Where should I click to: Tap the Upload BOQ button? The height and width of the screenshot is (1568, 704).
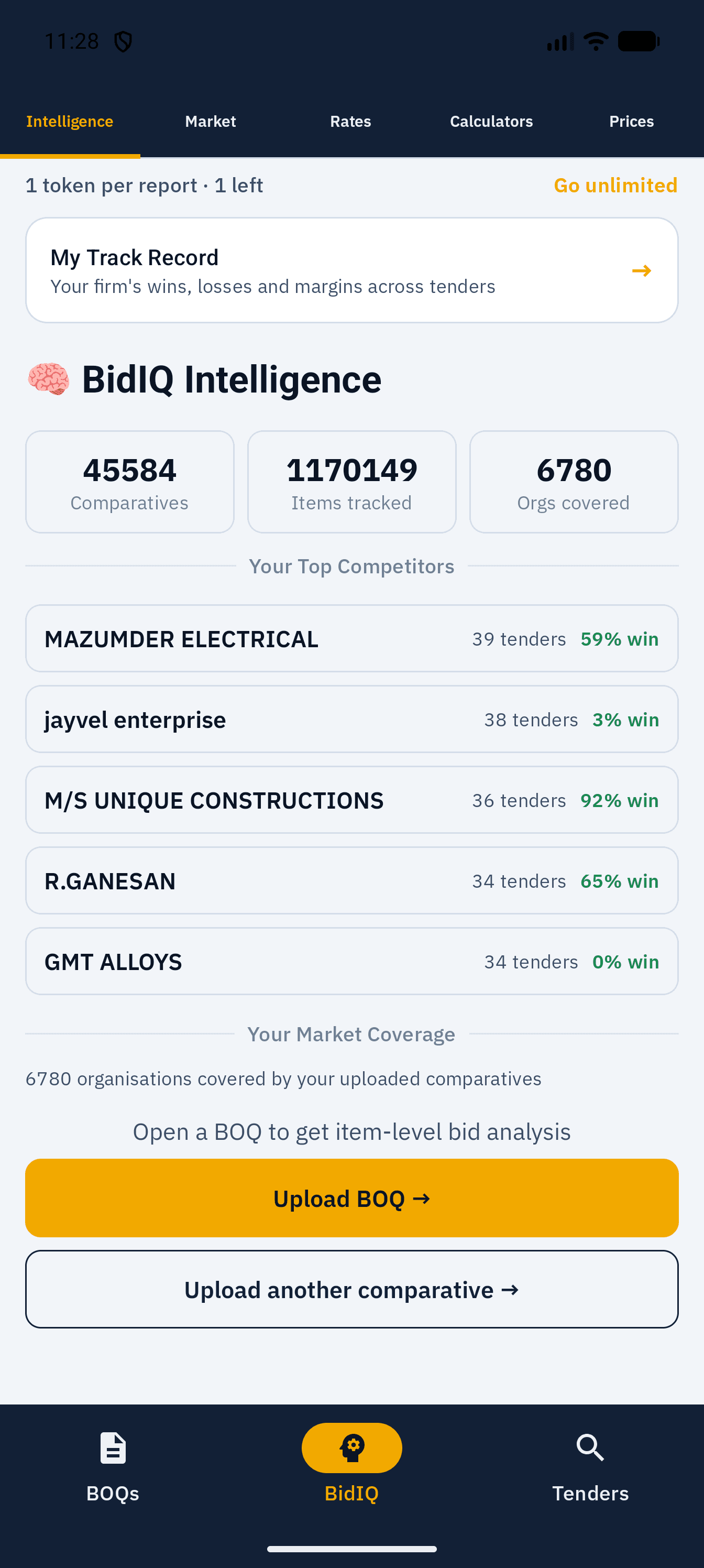pyautogui.click(x=351, y=1198)
